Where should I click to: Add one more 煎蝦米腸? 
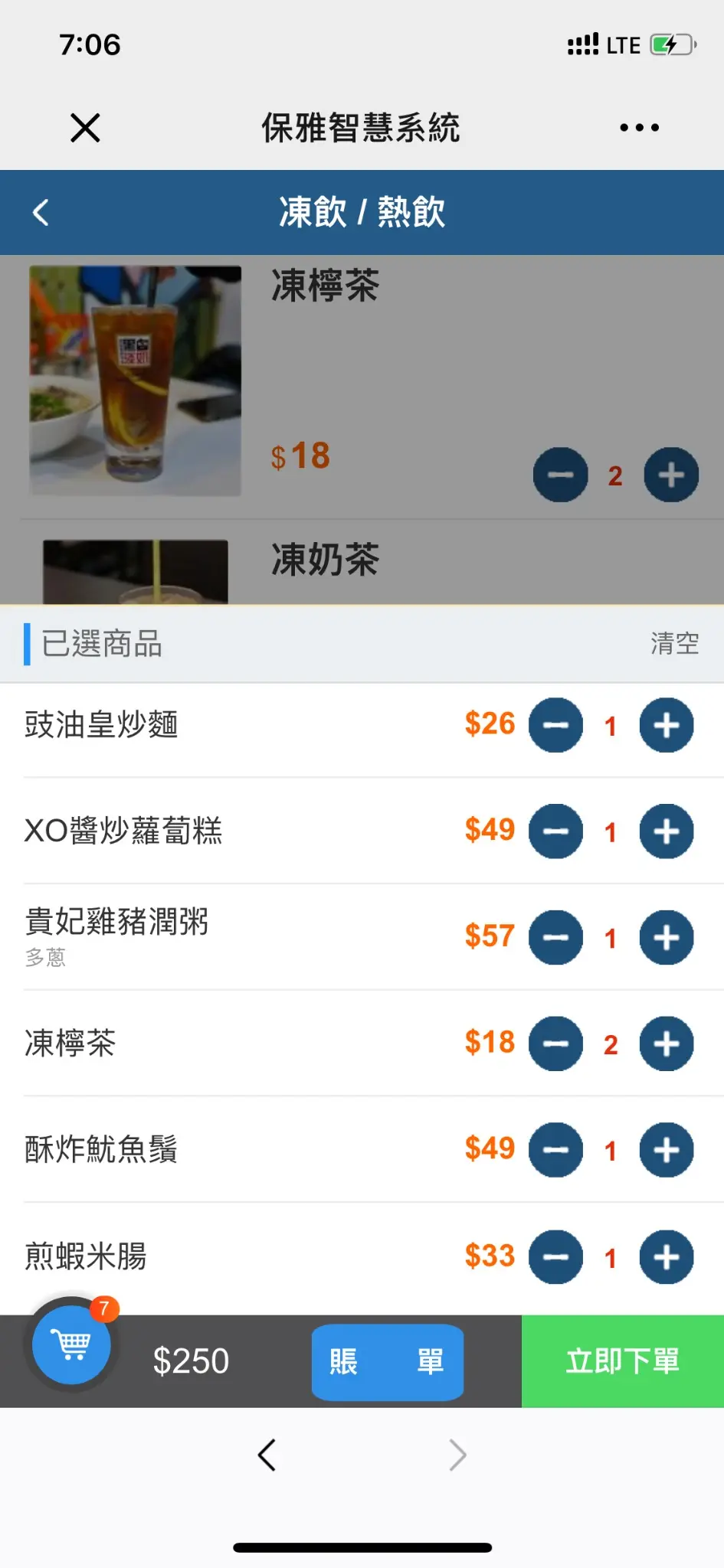pyautogui.click(x=667, y=1256)
